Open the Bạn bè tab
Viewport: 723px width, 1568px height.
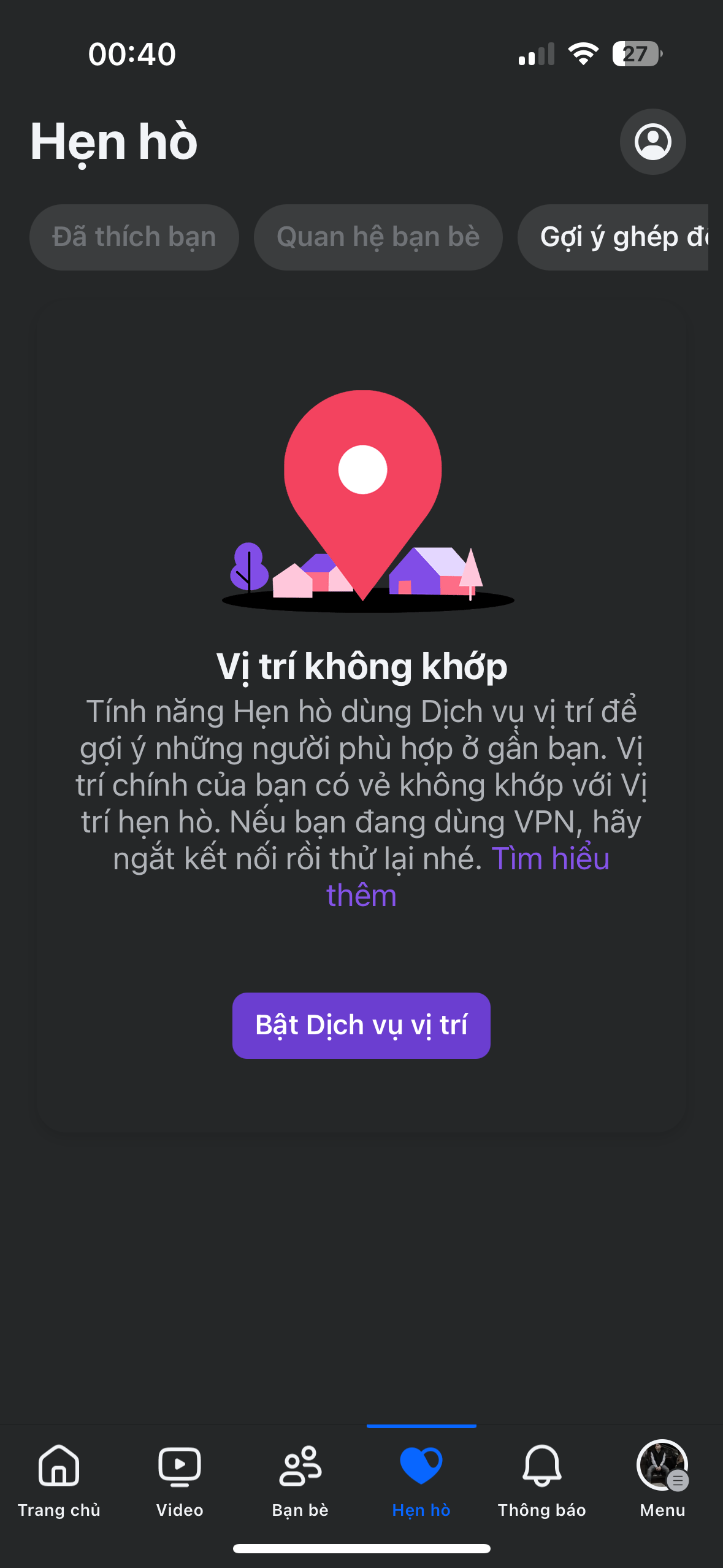[300, 1480]
